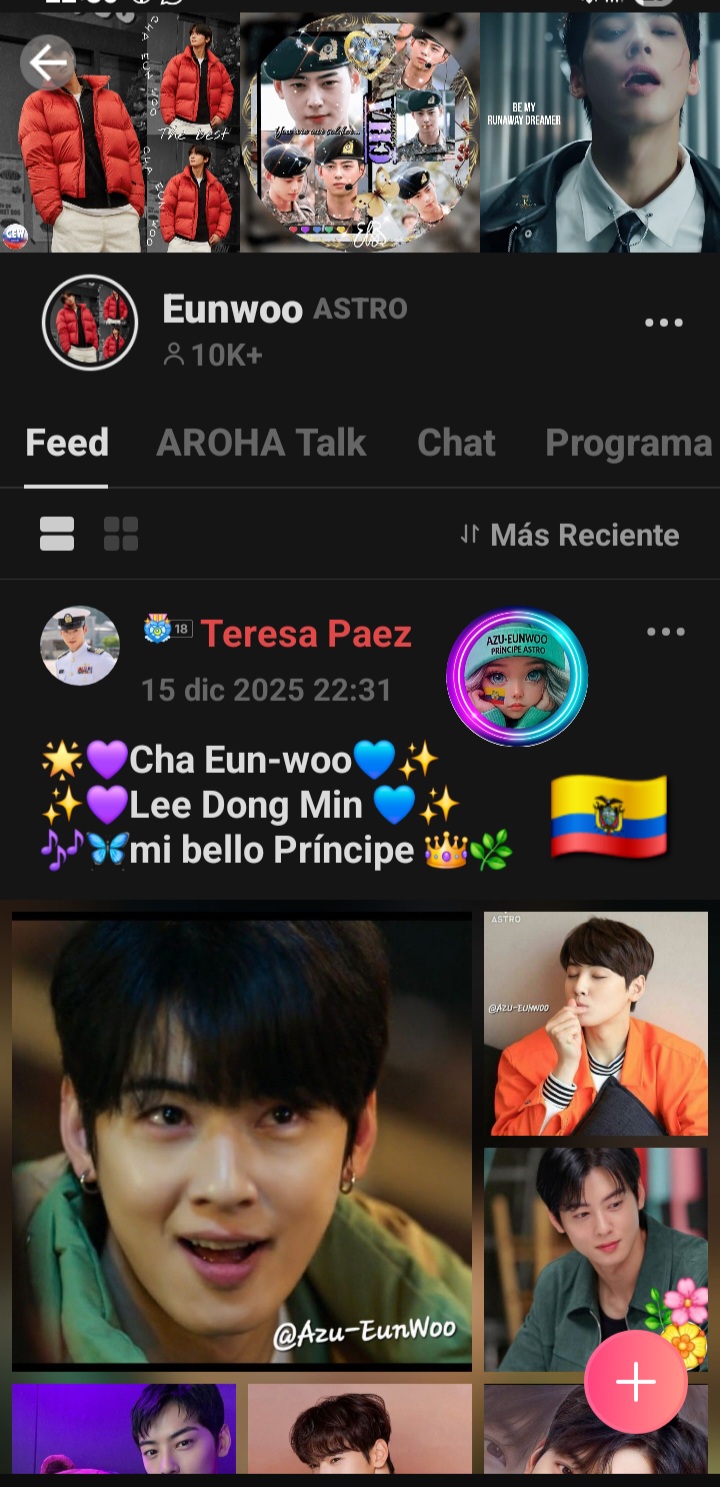Image resolution: width=720 pixels, height=1487 pixels.
Task: Tap the back arrow to exit the fan page
Action: pos(47,62)
